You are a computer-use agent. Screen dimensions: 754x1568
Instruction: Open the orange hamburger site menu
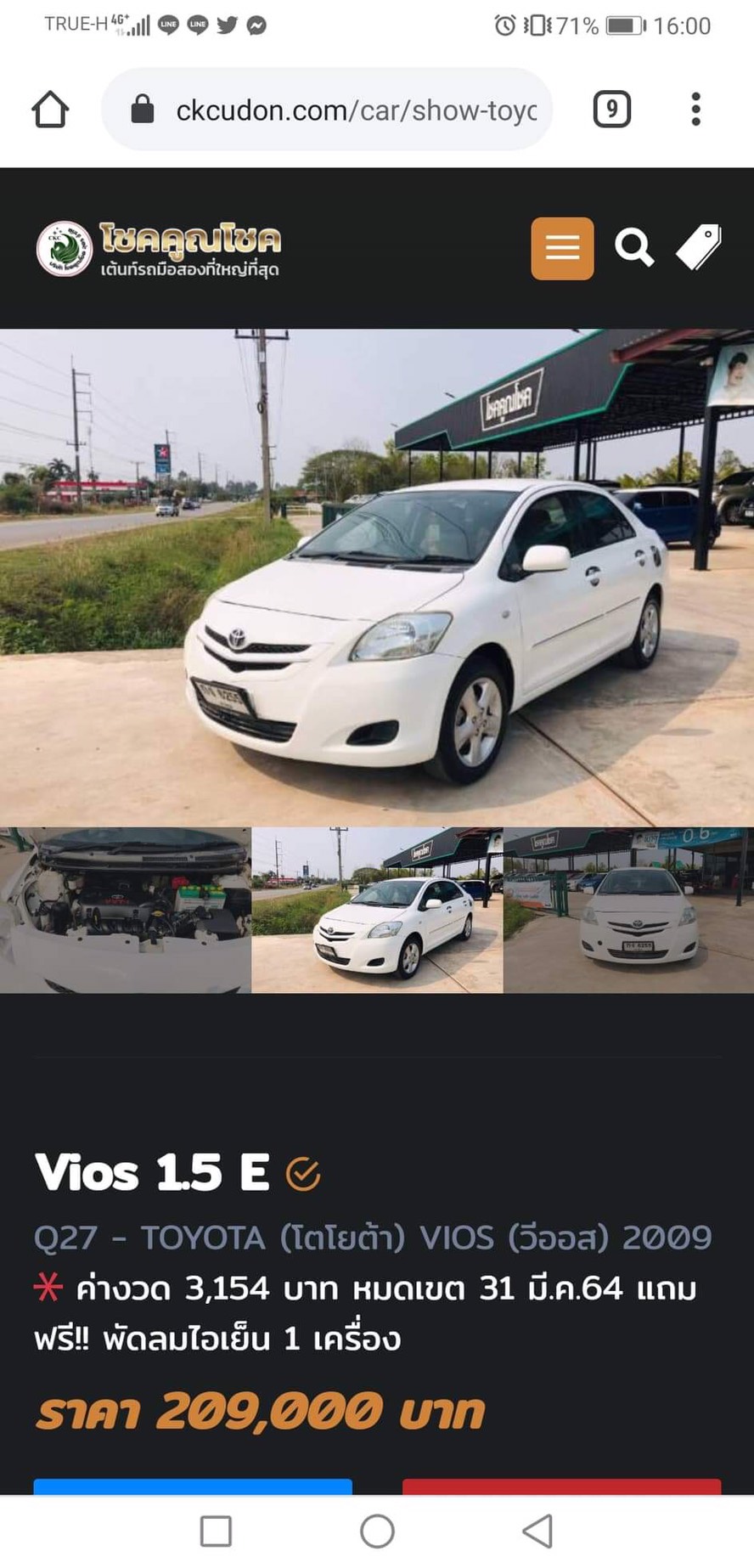[x=562, y=248]
